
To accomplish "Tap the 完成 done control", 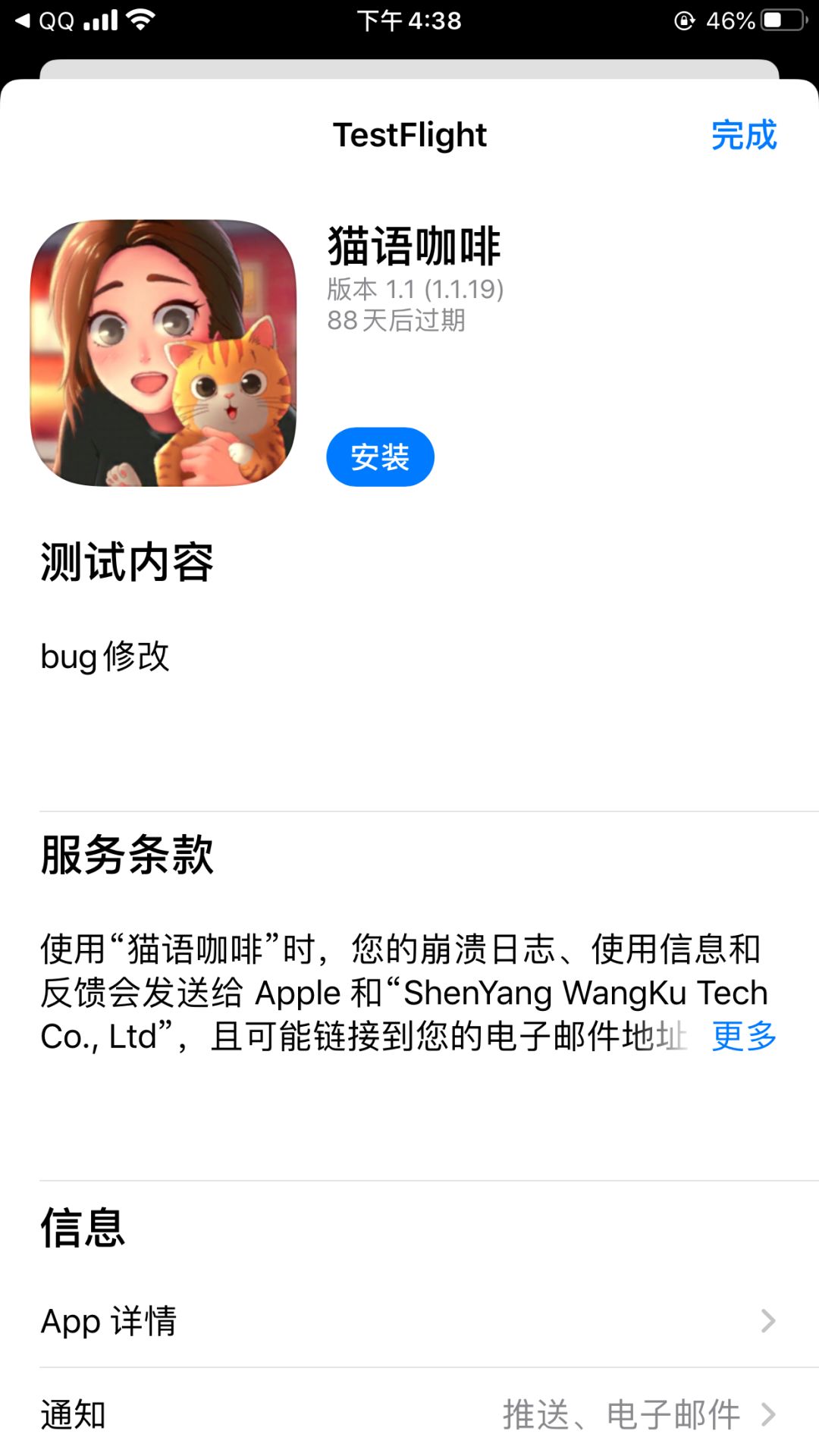I will (742, 135).
